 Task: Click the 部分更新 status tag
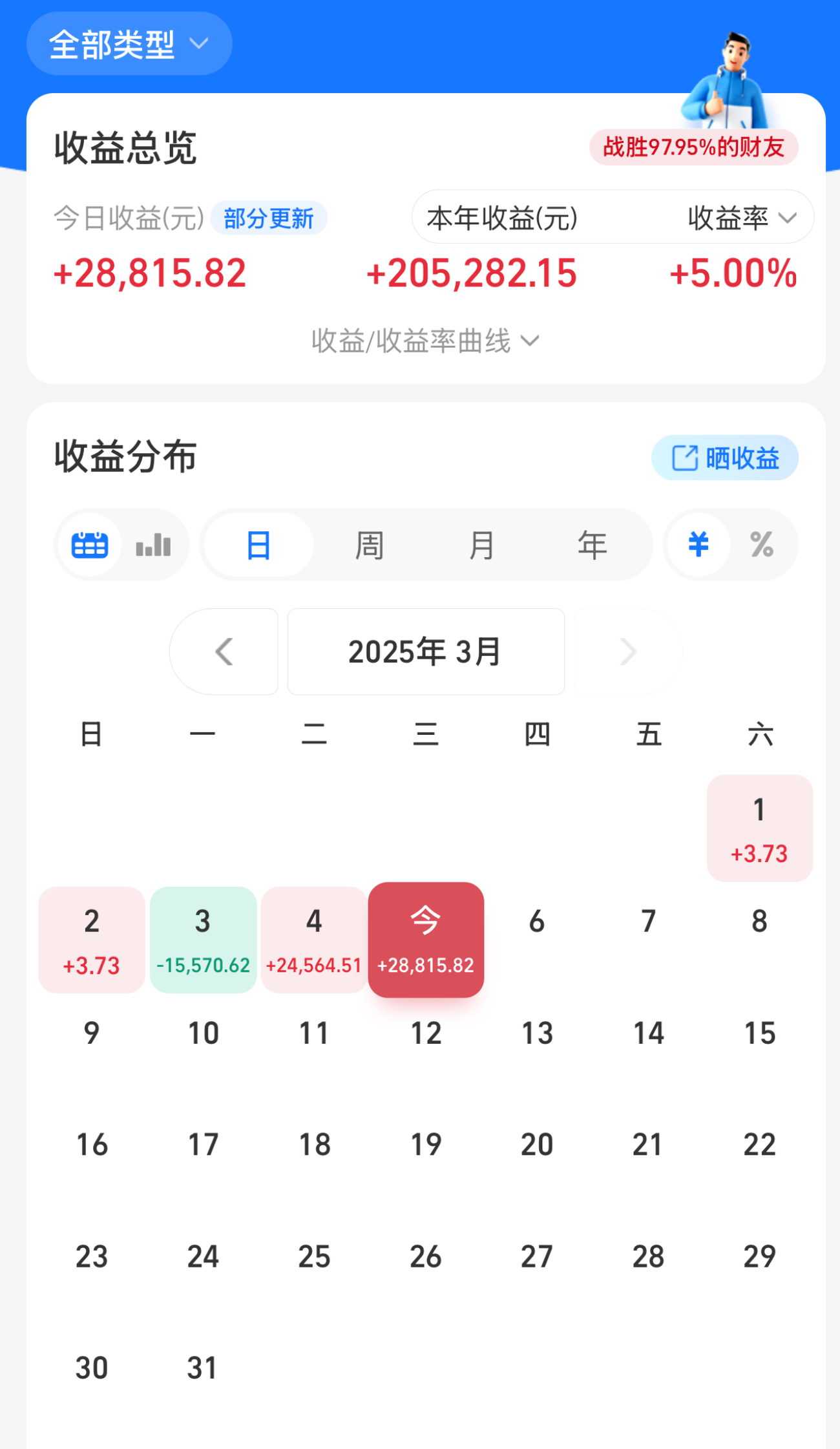coord(269,218)
